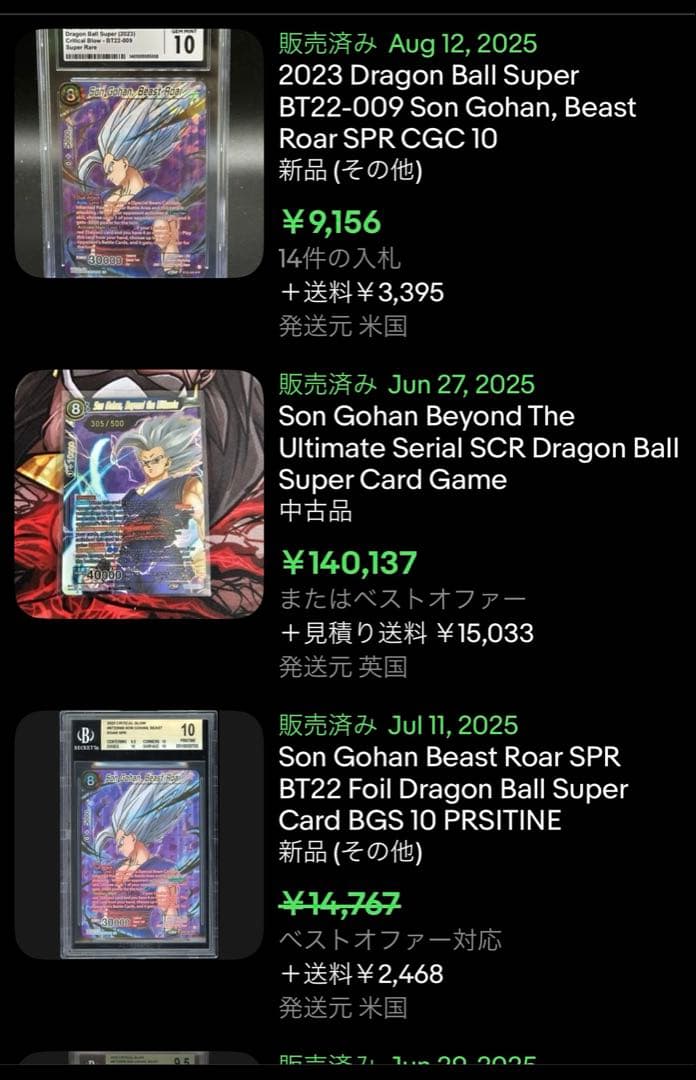View Son Gohan Beyond The Ultimate Serial SCR listing
Screen dimensions: 696x1080
click(478, 447)
